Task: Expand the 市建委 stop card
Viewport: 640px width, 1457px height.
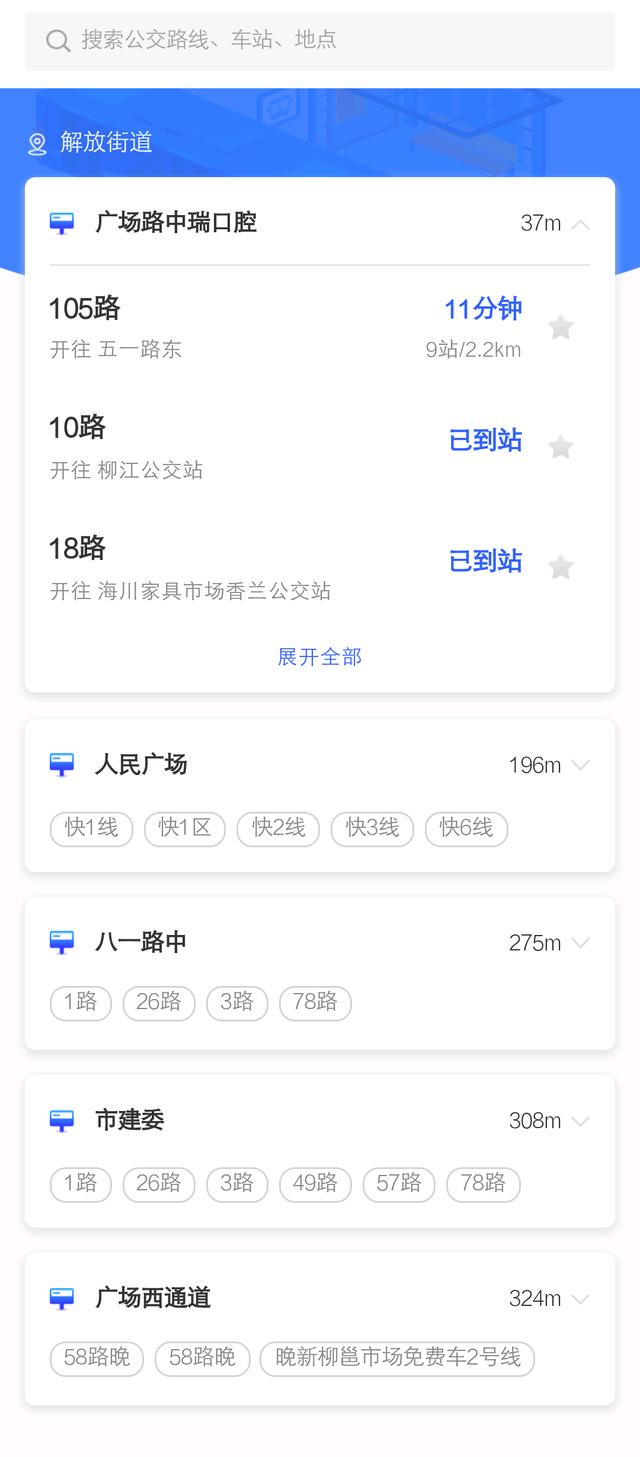Action: (580, 1121)
